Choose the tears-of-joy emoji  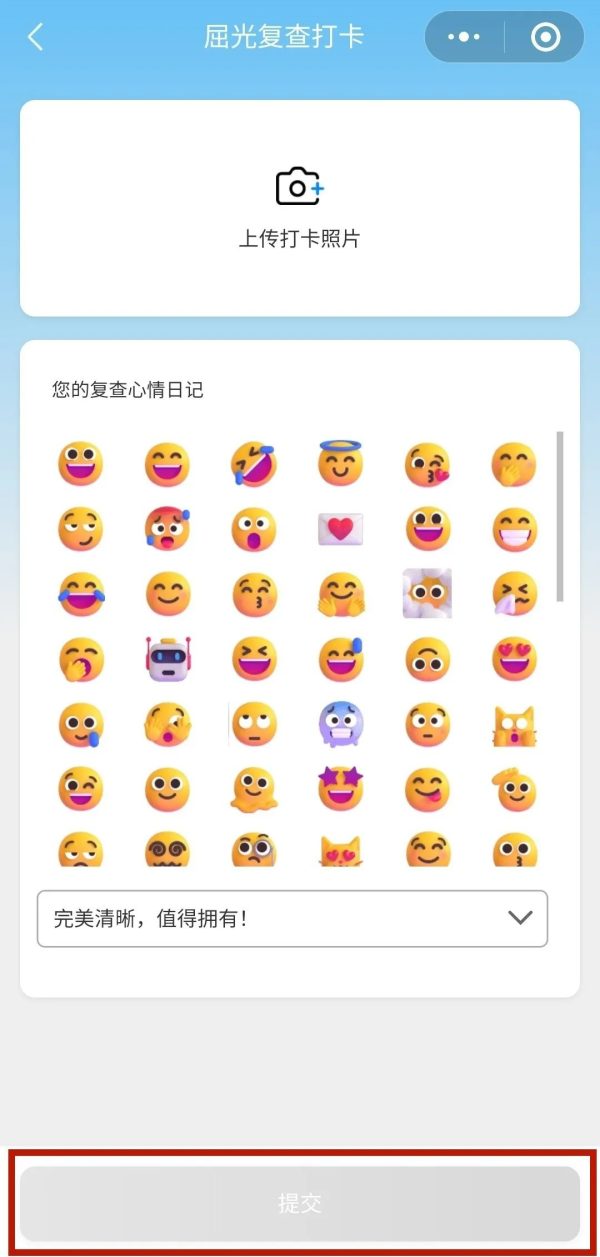pos(80,594)
